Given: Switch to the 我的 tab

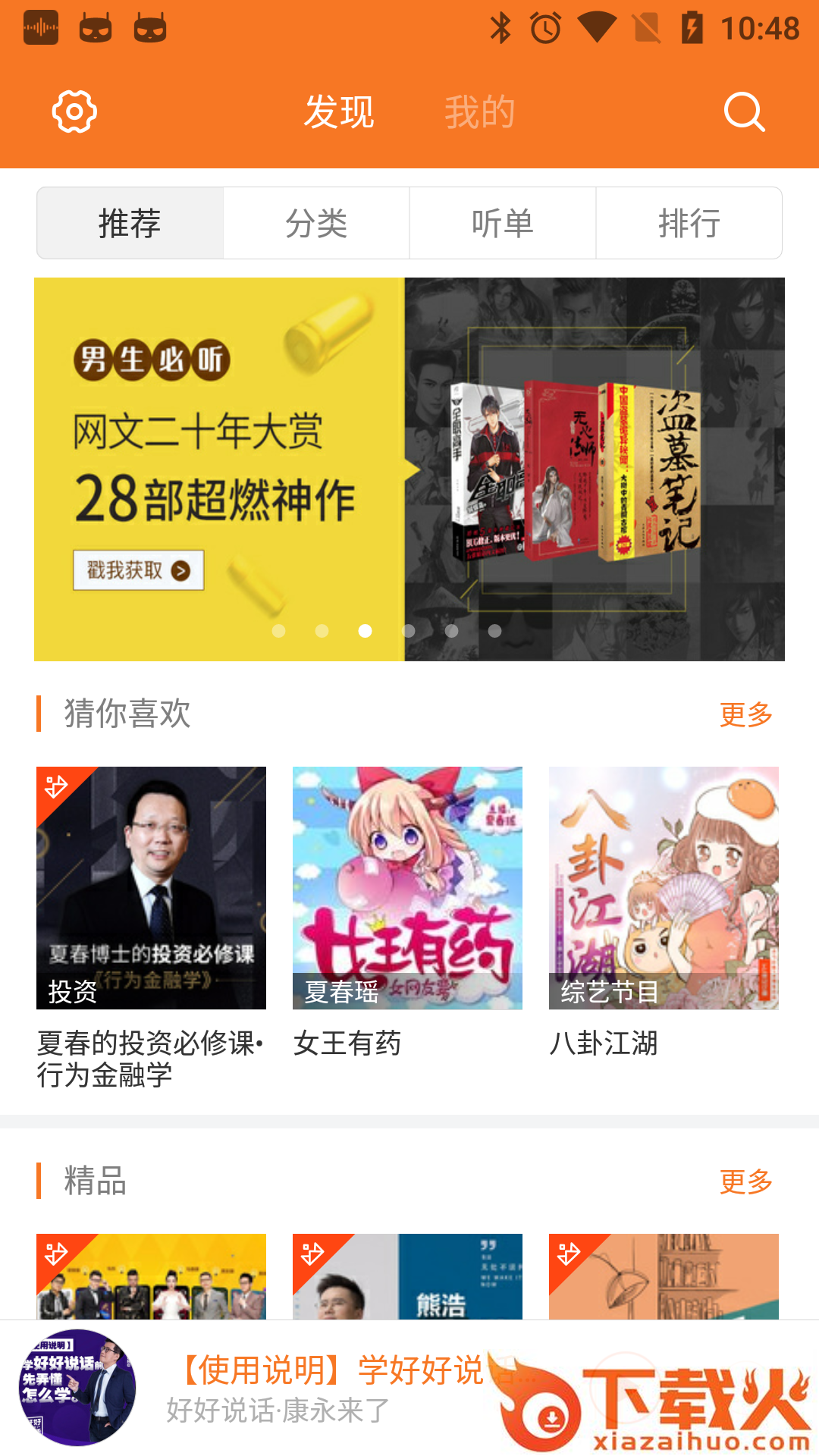Looking at the screenshot, I should pos(481,111).
